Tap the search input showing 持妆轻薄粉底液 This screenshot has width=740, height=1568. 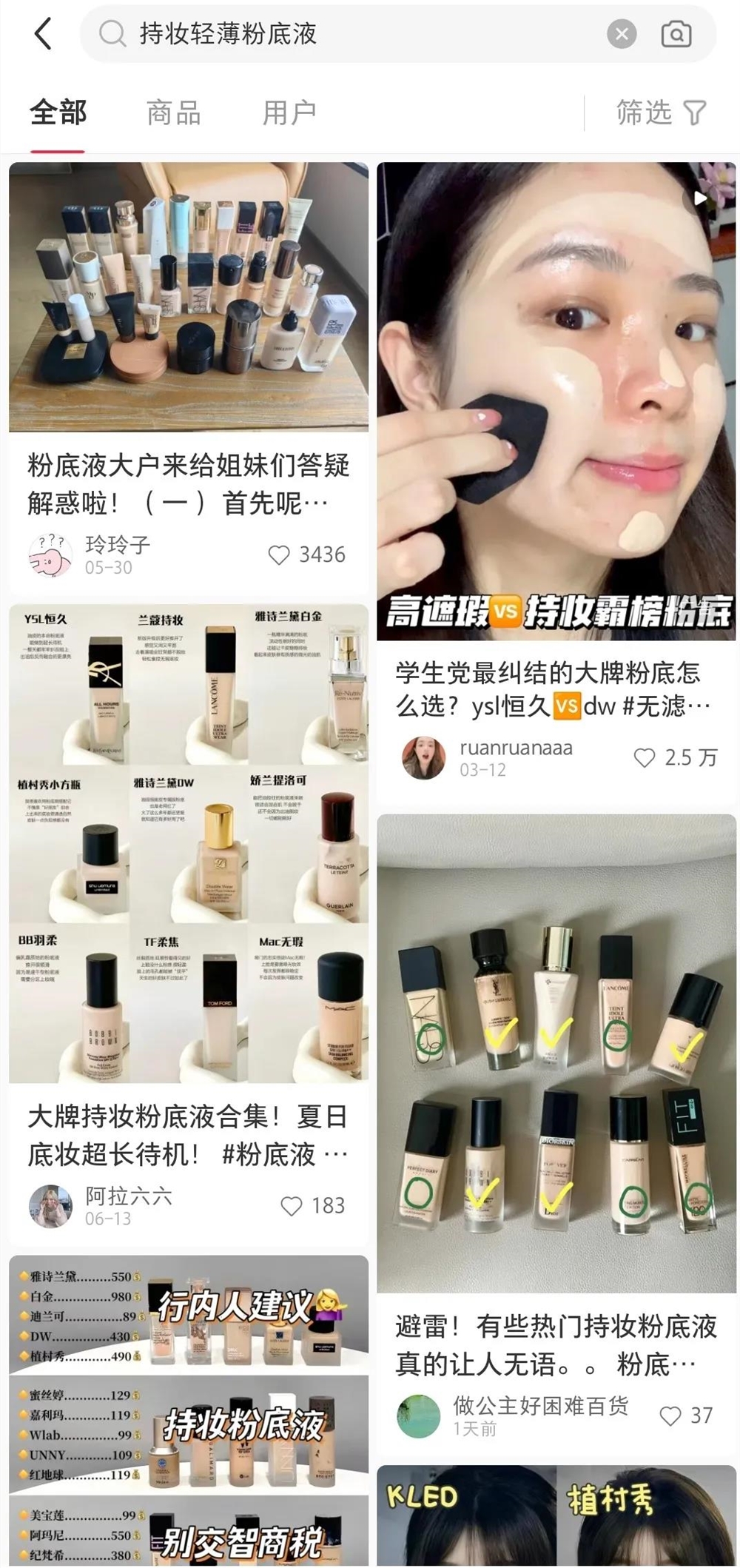tap(296, 33)
